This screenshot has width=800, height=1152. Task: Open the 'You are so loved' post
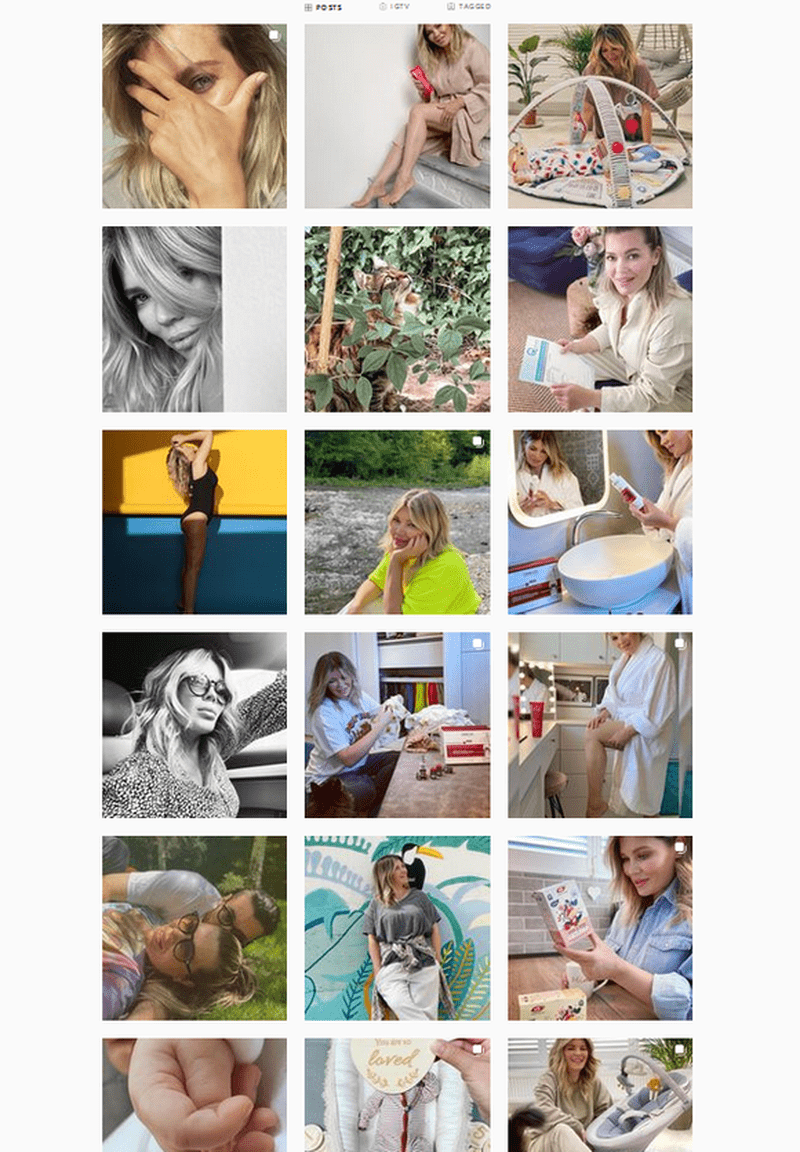point(397,1095)
